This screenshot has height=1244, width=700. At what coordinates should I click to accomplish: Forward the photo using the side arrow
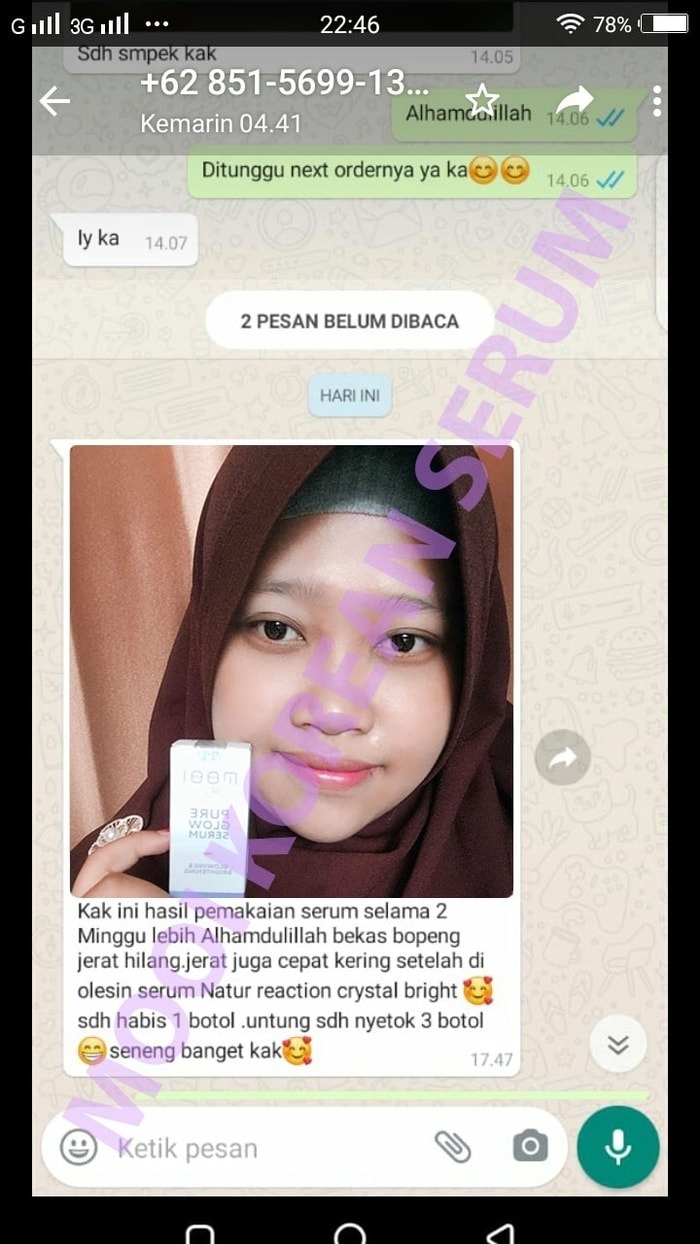click(x=563, y=760)
